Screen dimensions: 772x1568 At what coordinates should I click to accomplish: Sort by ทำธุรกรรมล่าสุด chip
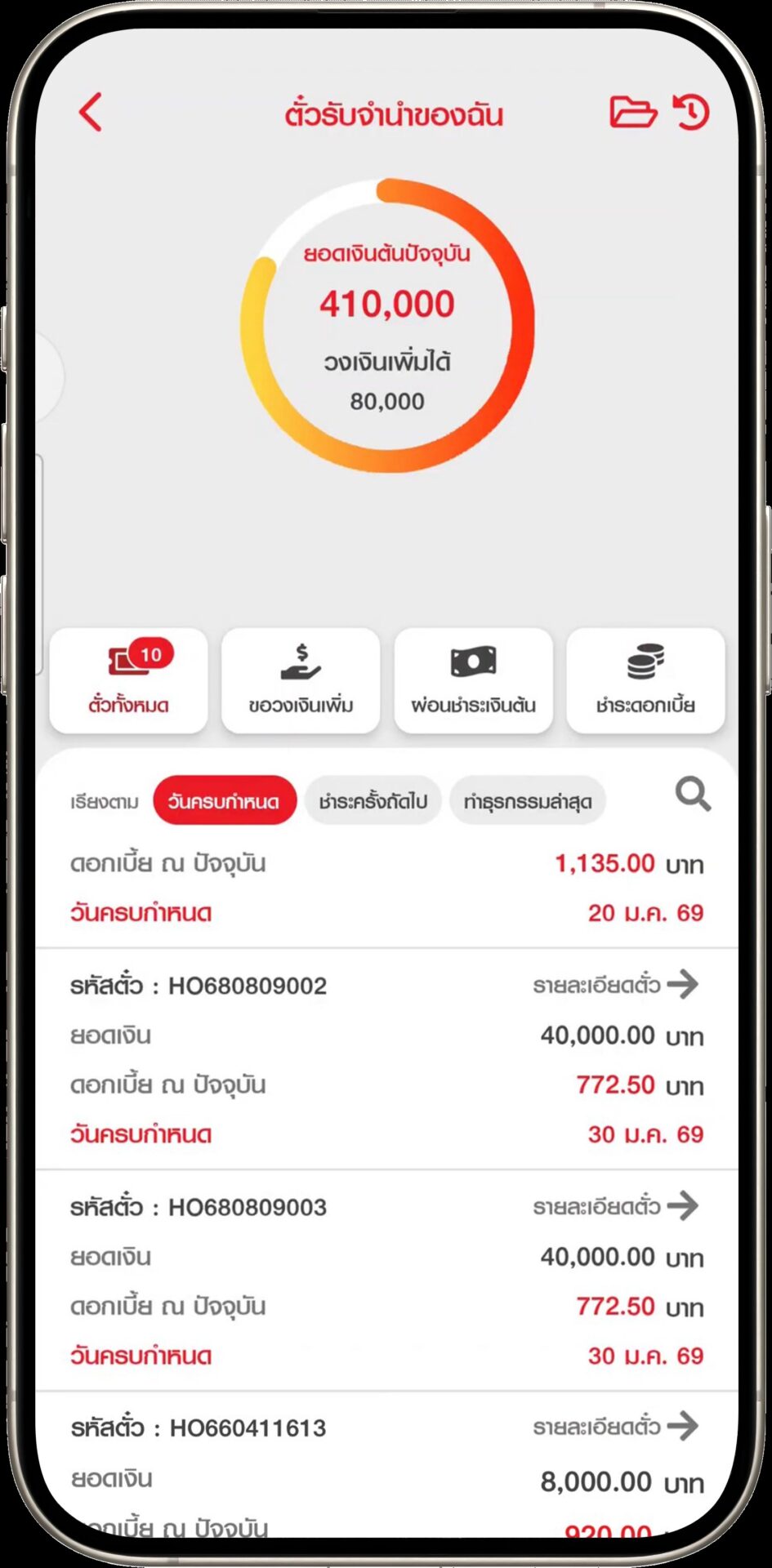(528, 801)
